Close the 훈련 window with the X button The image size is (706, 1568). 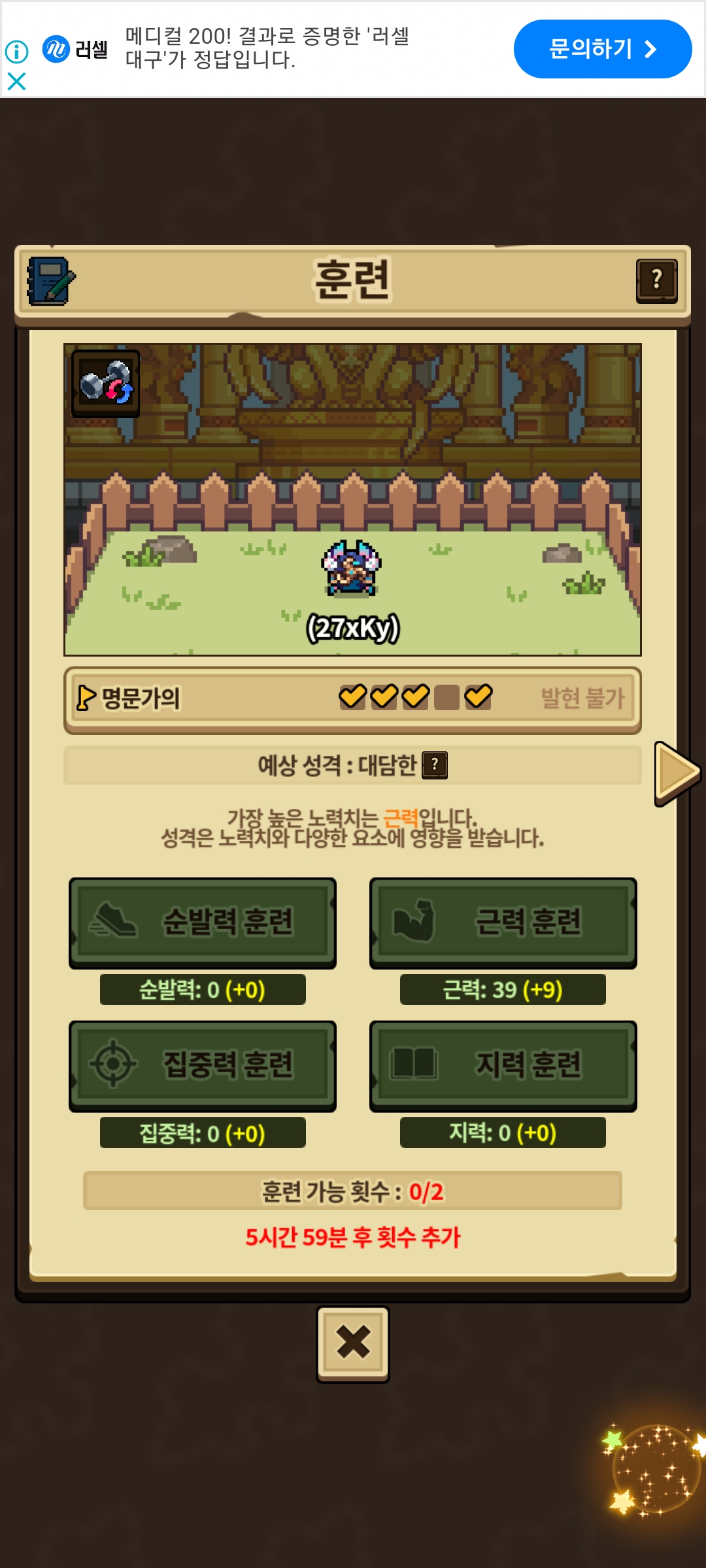coord(353,1343)
